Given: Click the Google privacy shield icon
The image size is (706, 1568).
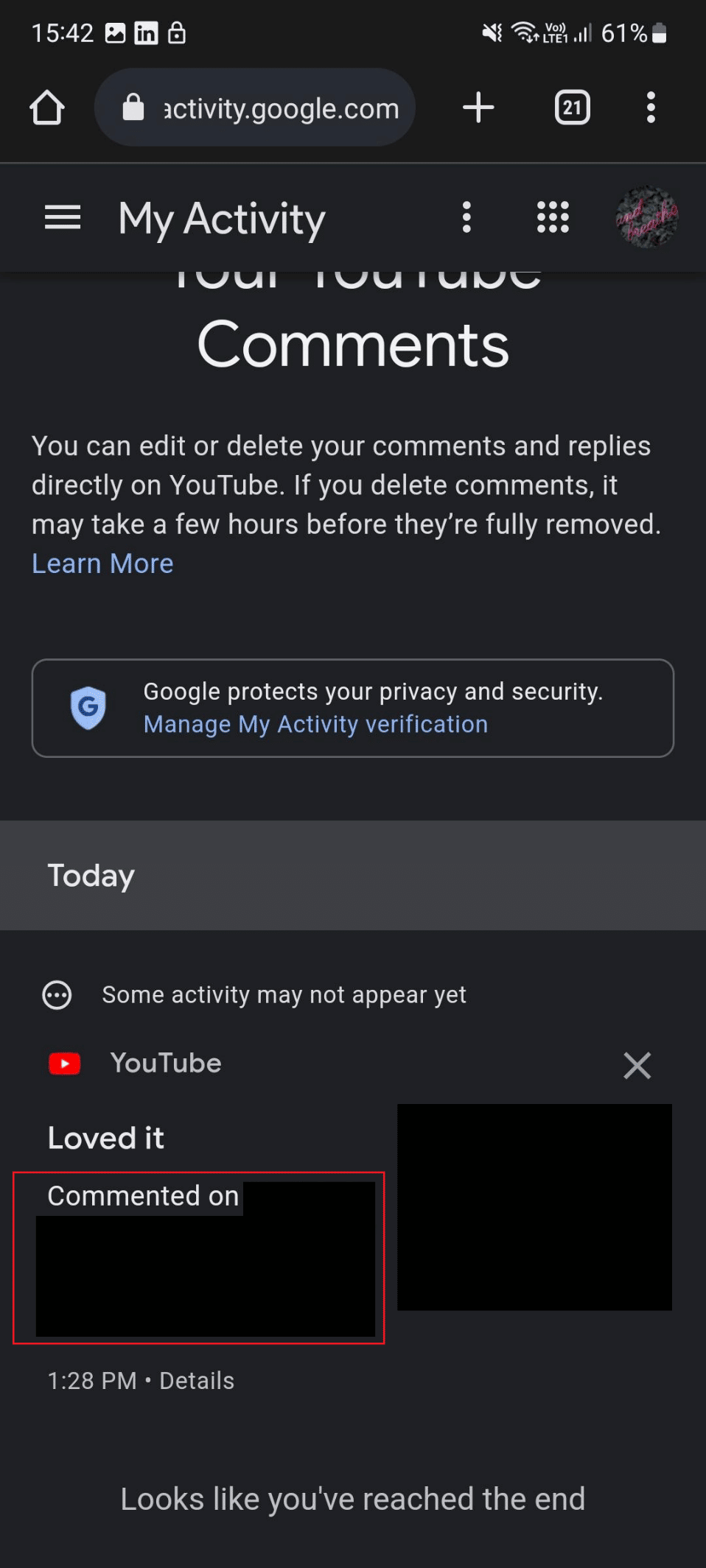Looking at the screenshot, I should tap(88, 708).
